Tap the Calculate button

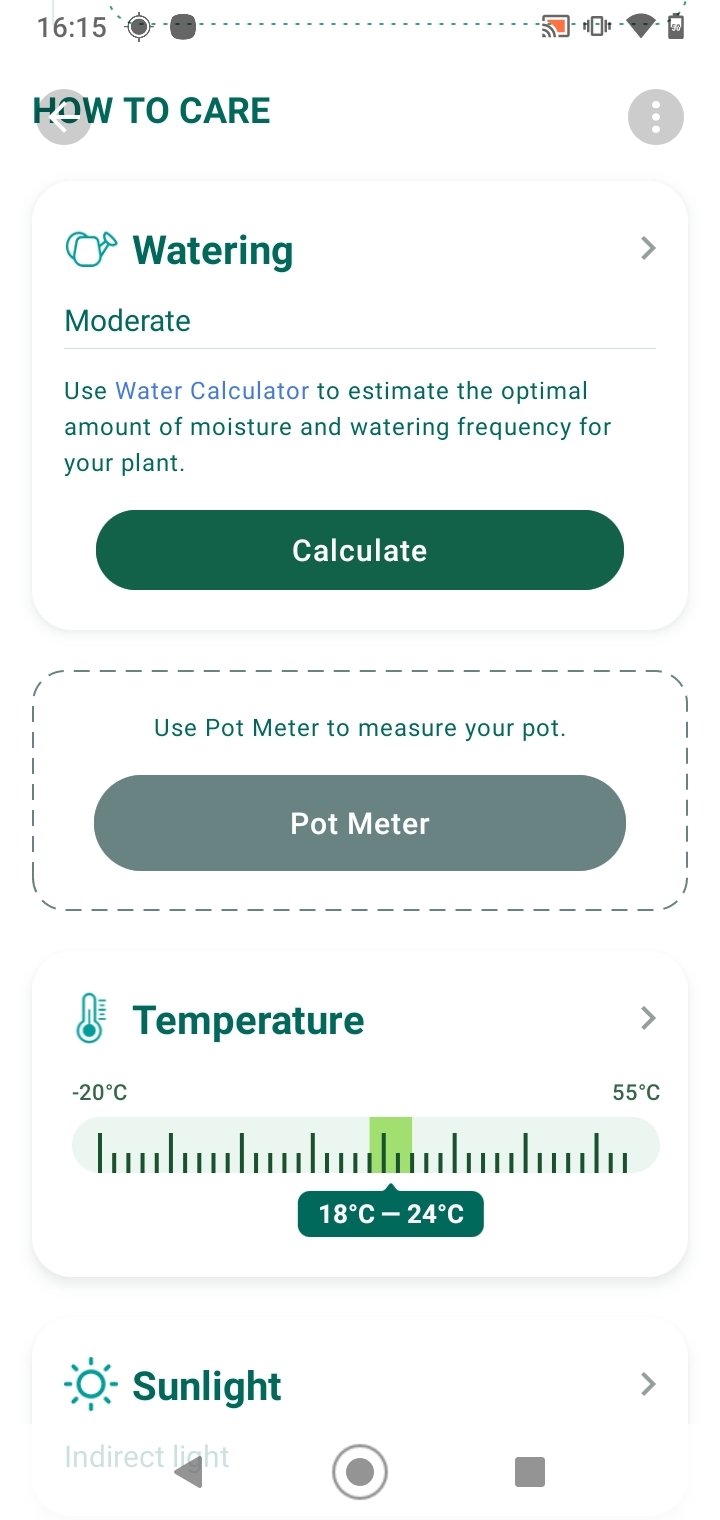[360, 550]
